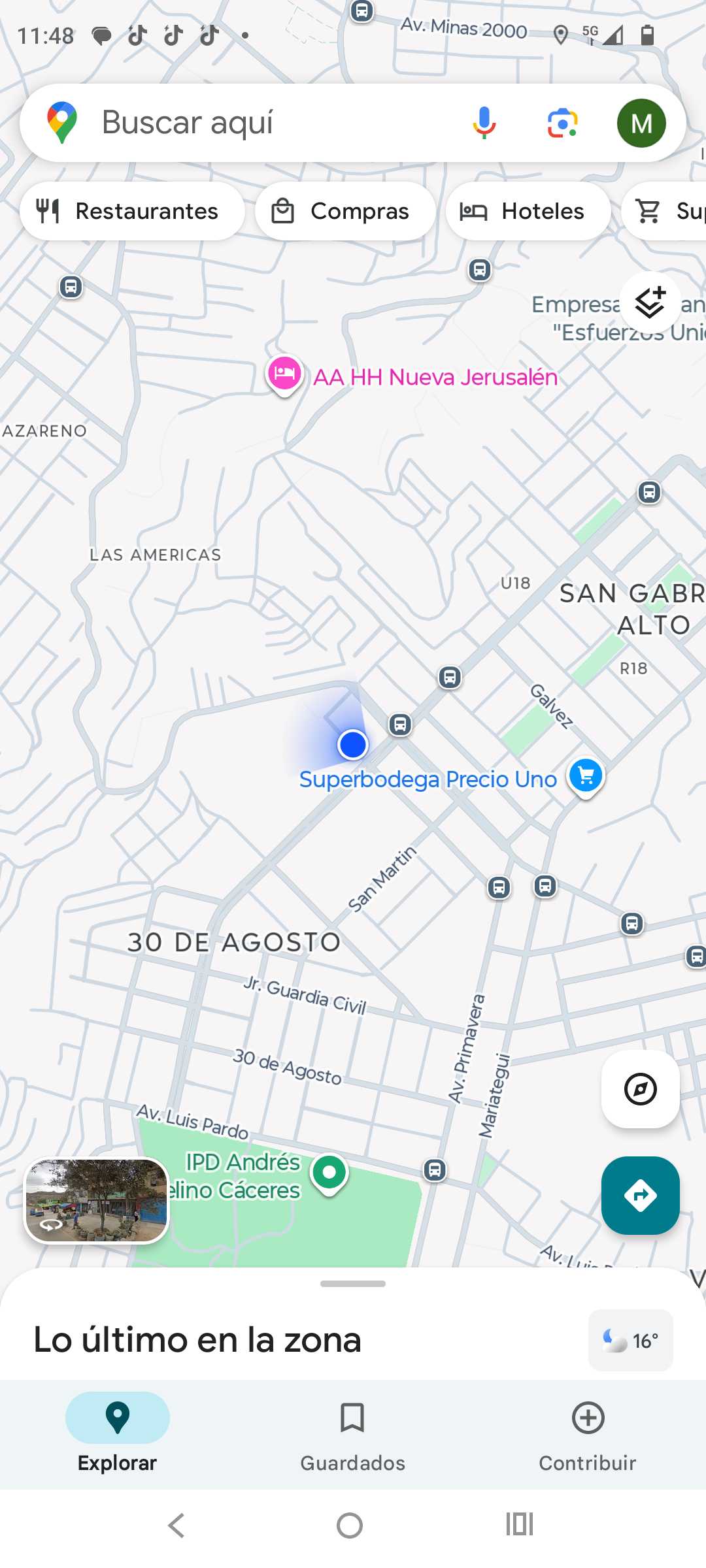The image size is (706, 1568).
Task: Select the IPD Andrés Avelino Cáceres pin
Action: (329, 1173)
